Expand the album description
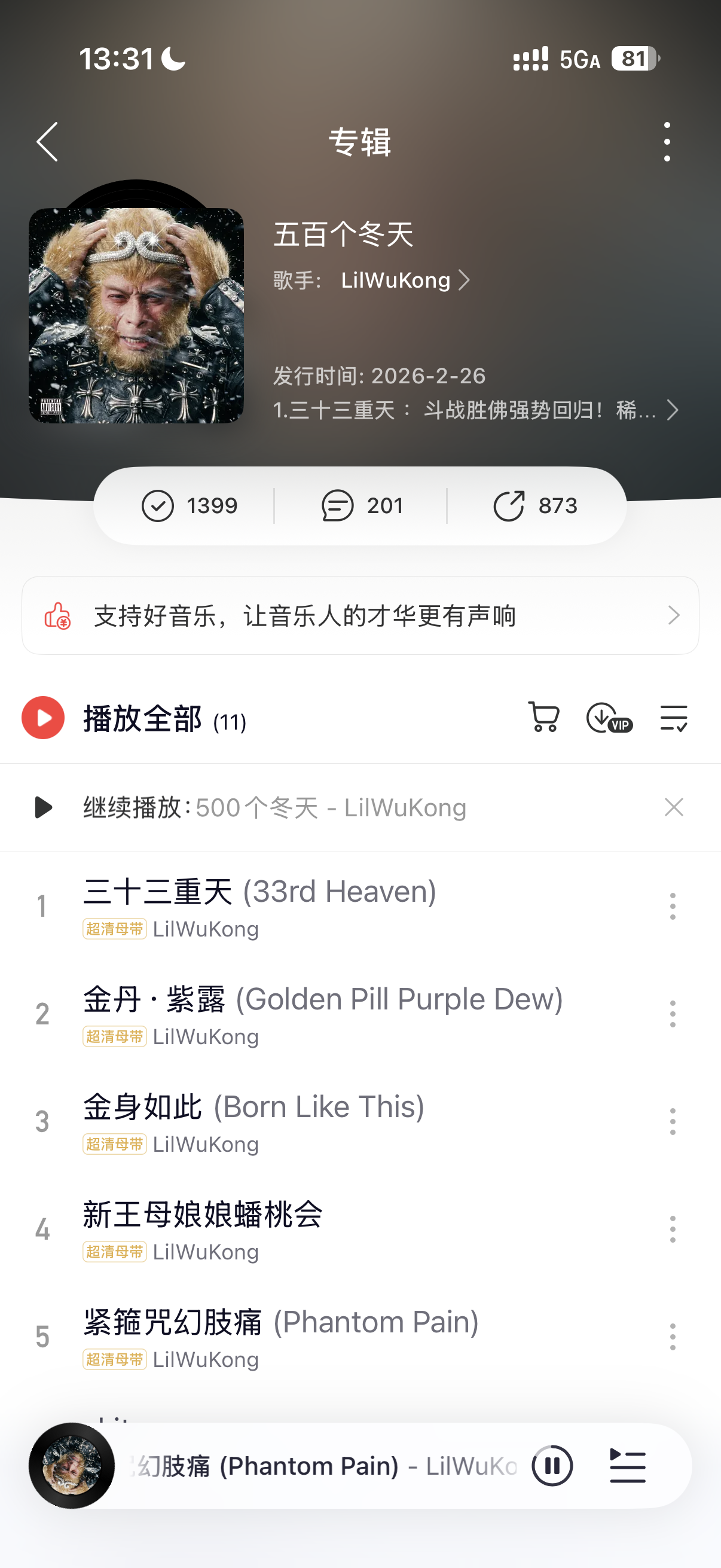Image resolution: width=721 pixels, height=1568 pixels. point(672,410)
